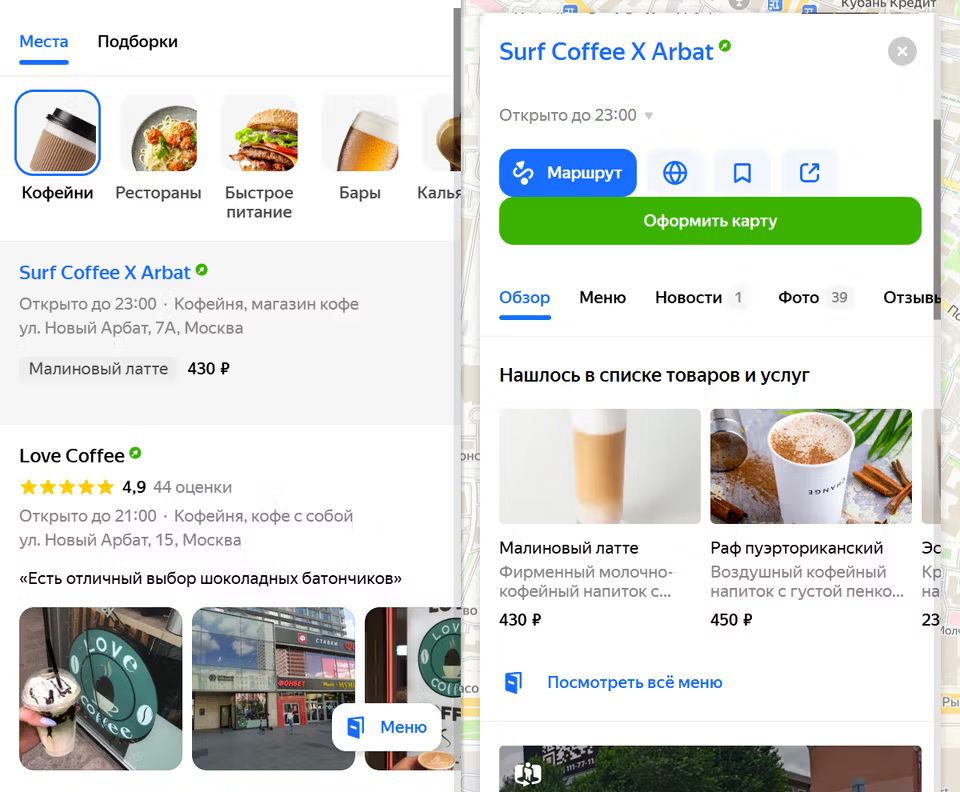Expand opening hours Открыто до 23:00
This screenshot has height=792, width=960.
576,115
